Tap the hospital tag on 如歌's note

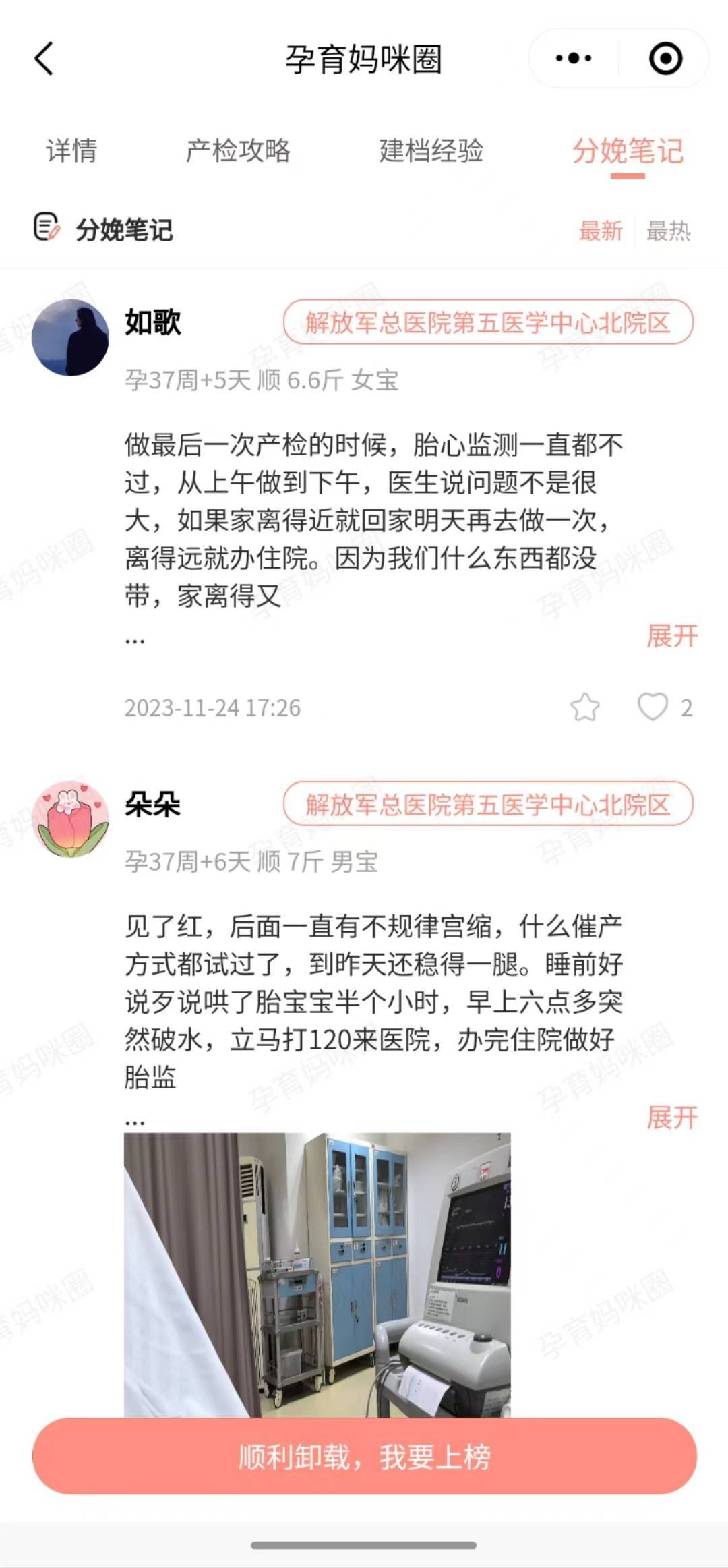click(x=488, y=322)
